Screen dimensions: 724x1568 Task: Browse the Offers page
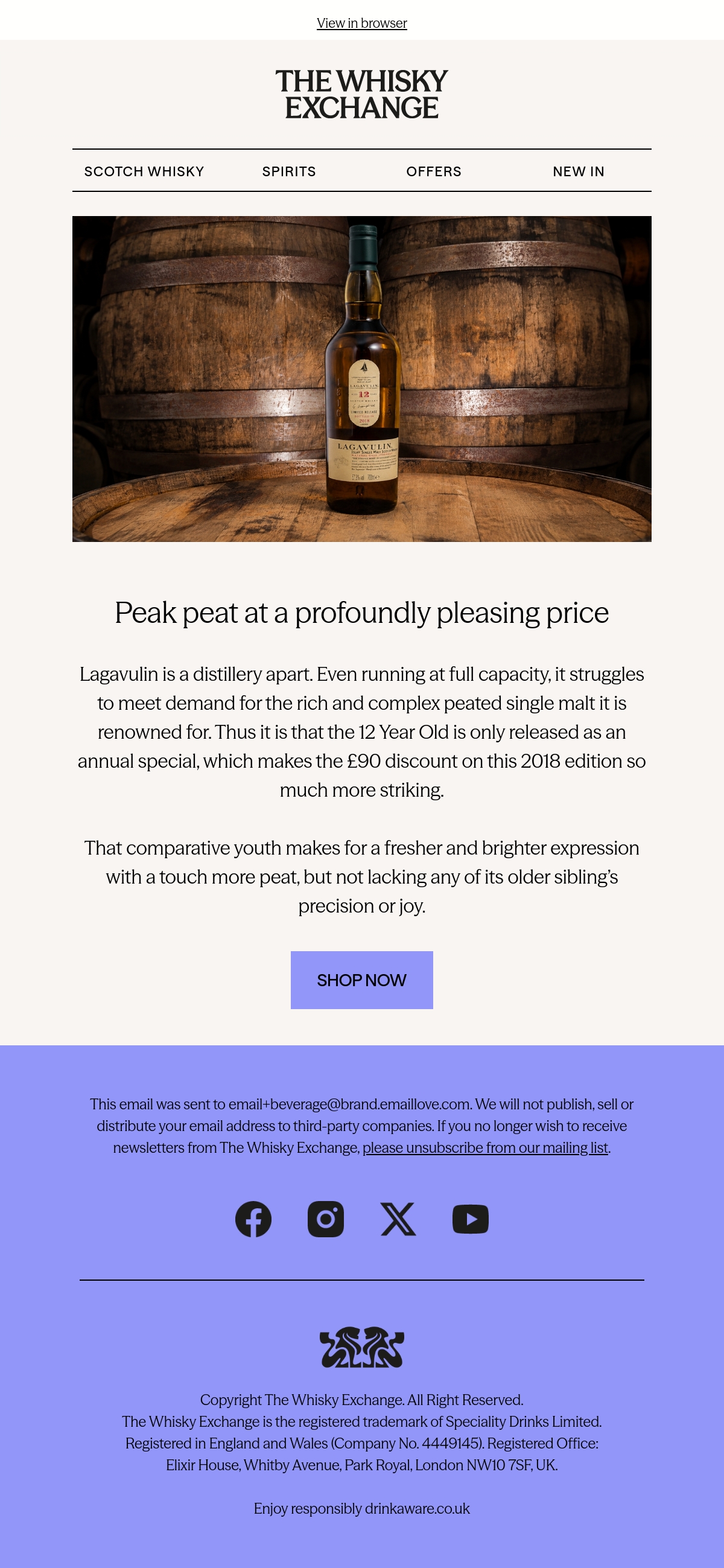click(x=434, y=171)
